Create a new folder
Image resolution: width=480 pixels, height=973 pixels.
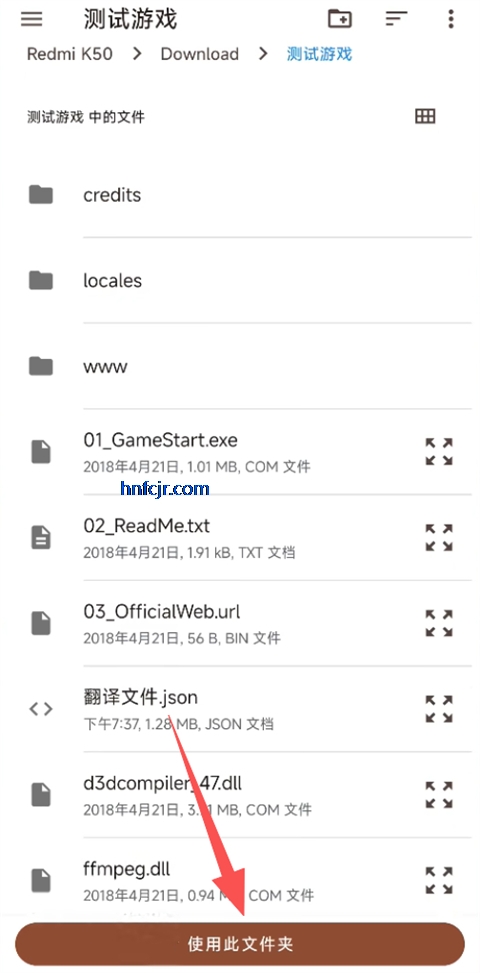339,19
